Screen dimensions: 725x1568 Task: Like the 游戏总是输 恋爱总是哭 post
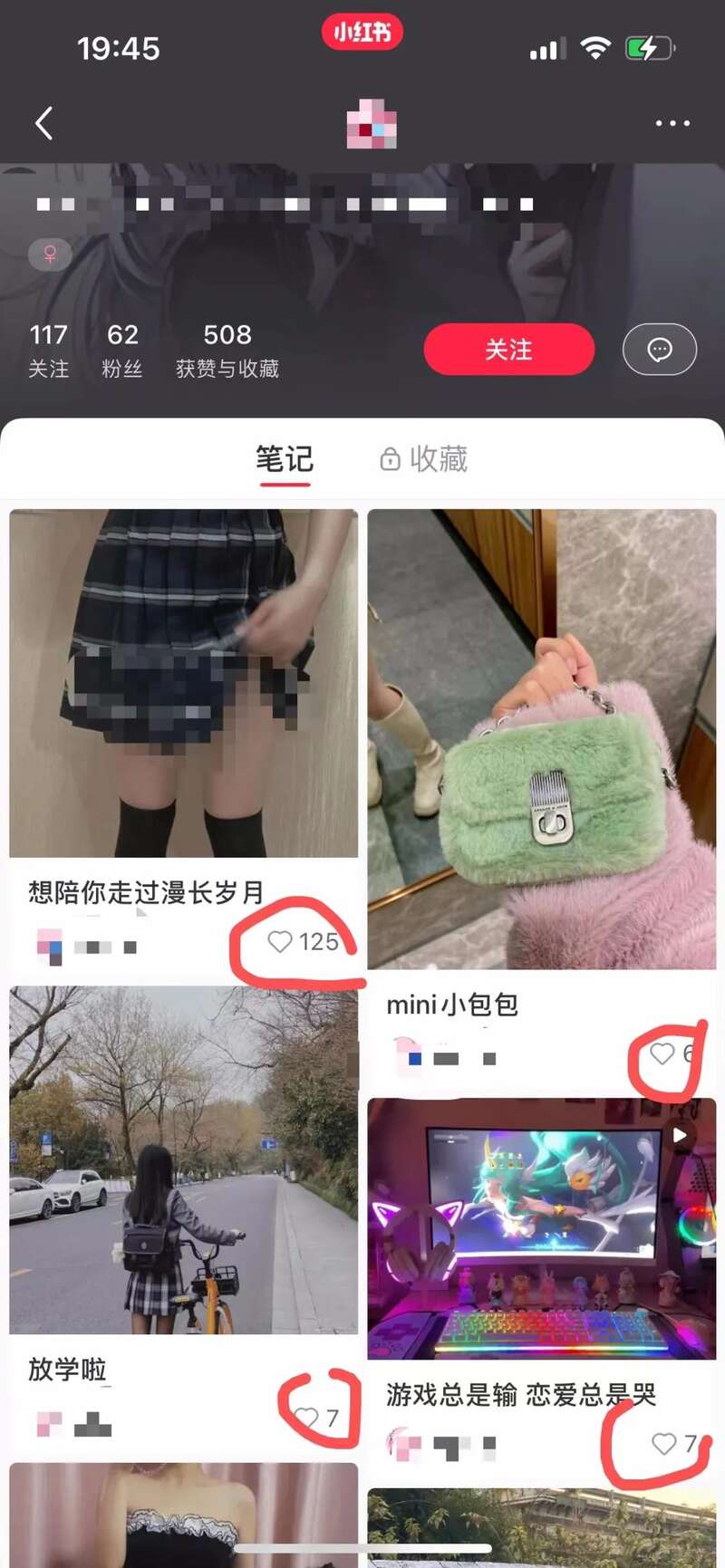pyautogui.click(x=663, y=1443)
